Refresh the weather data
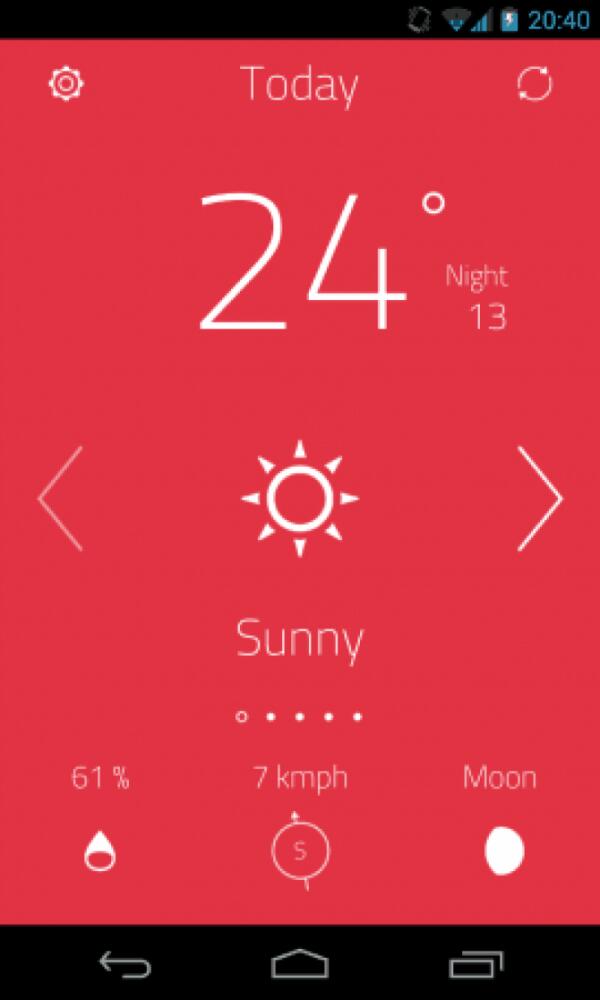This screenshot has width=600, height=1000. (534, 84)
